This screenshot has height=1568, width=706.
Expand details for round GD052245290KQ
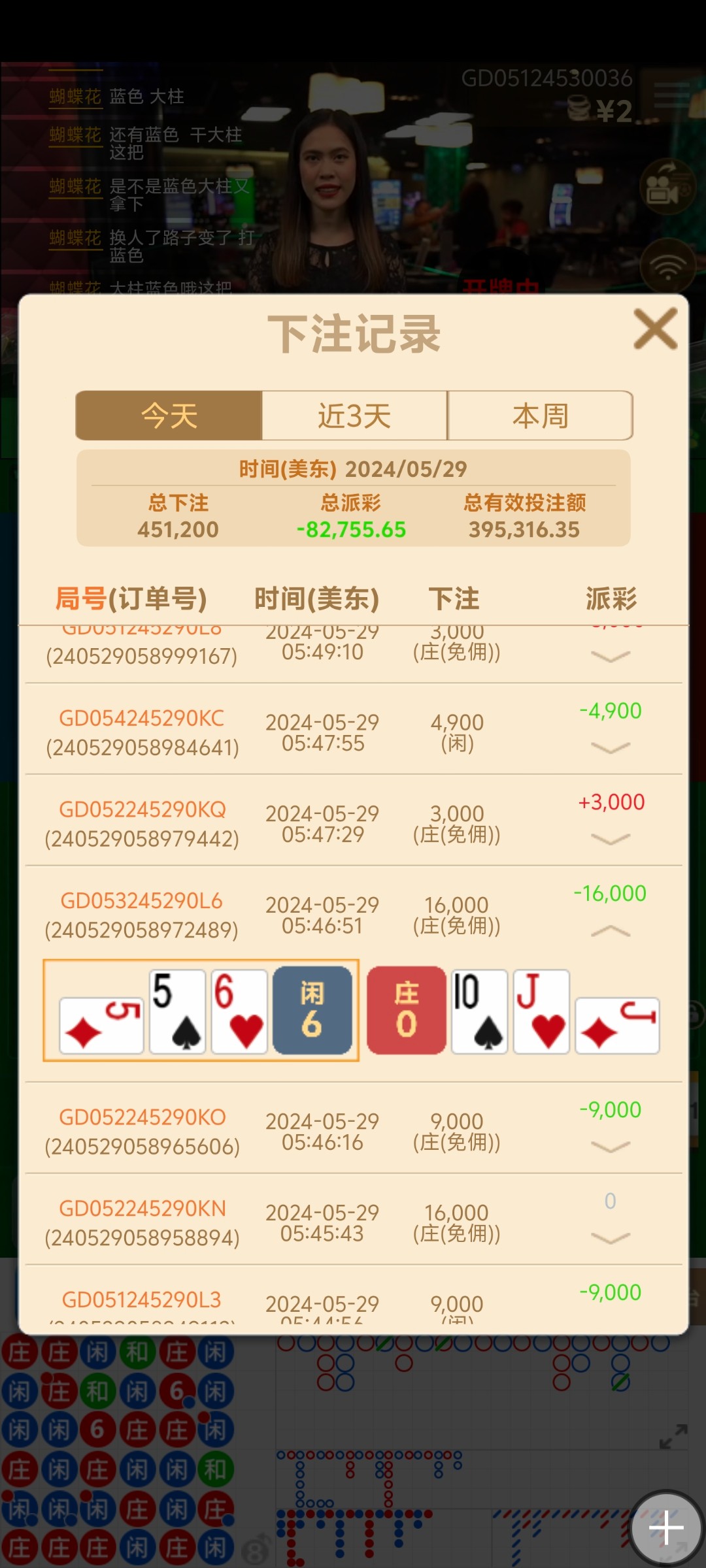pyautogui.click(x=610, y=839)
